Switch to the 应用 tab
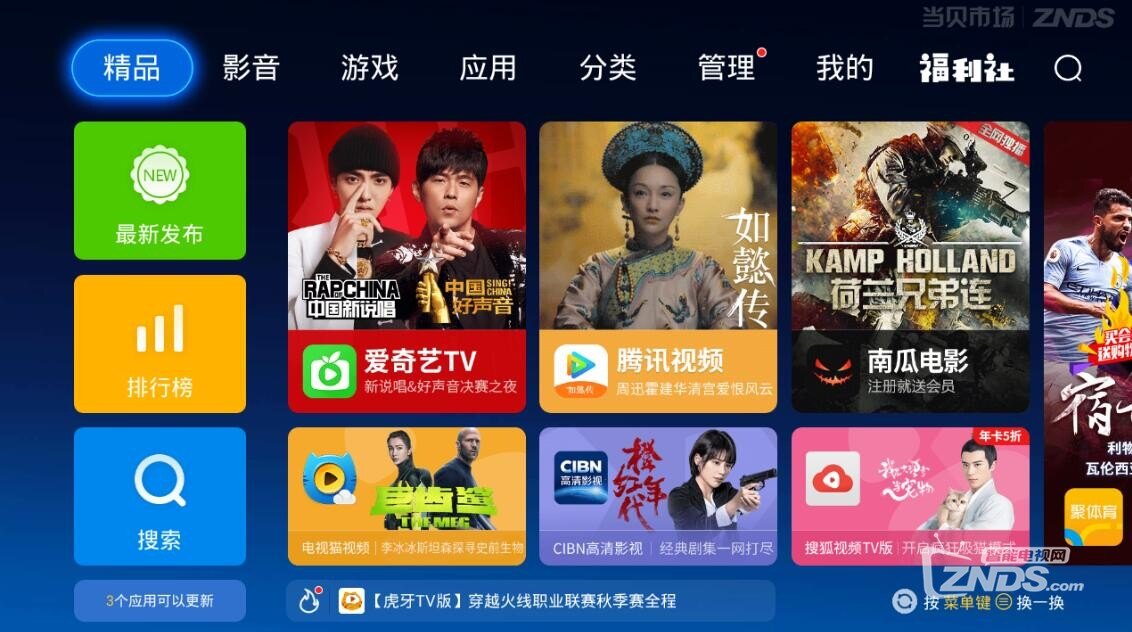Image resolution: width=1132 pixels, height=632 pixels. tap(488, 68)
